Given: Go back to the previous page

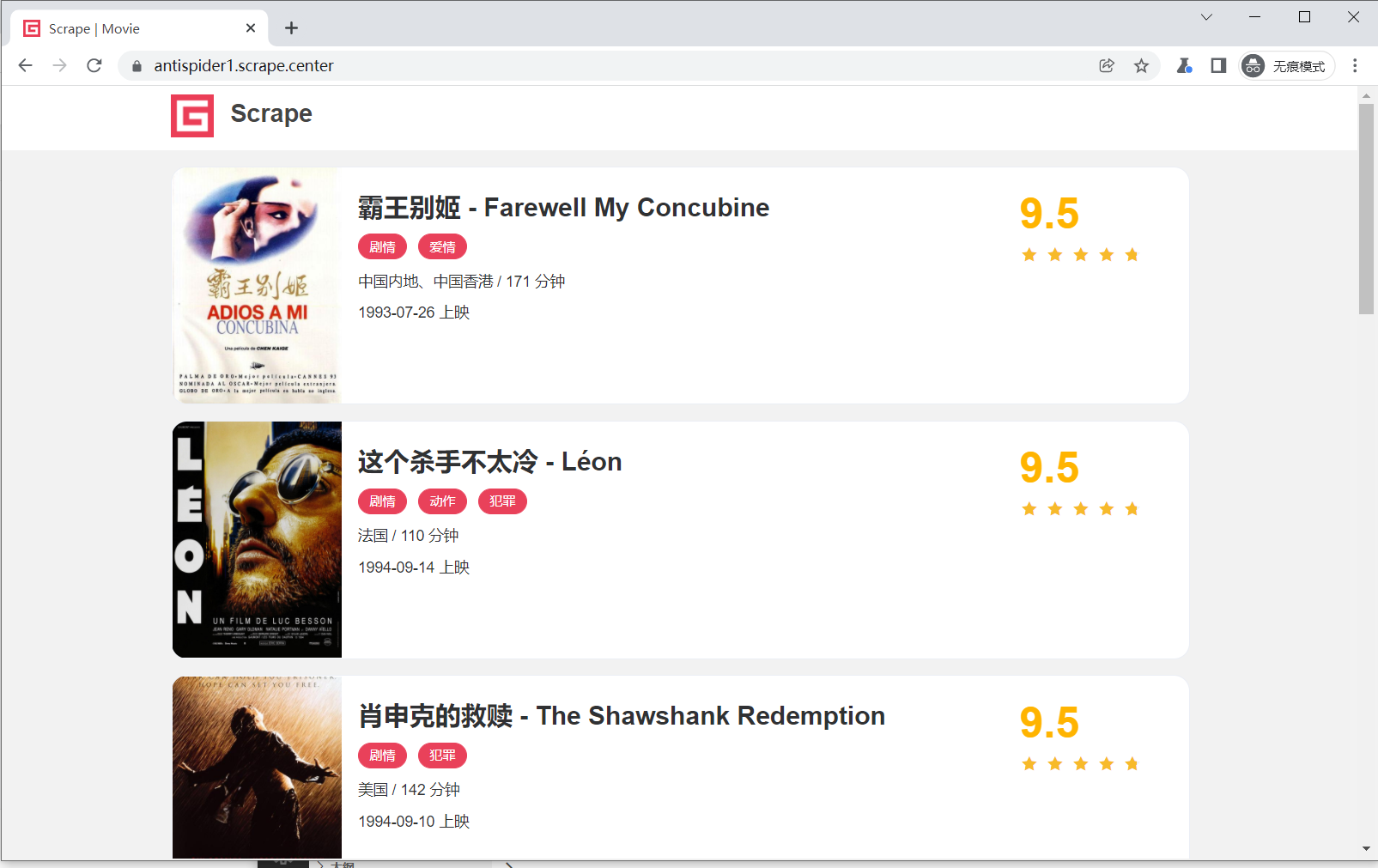Looking at the screenshot, I should [25, 65].
